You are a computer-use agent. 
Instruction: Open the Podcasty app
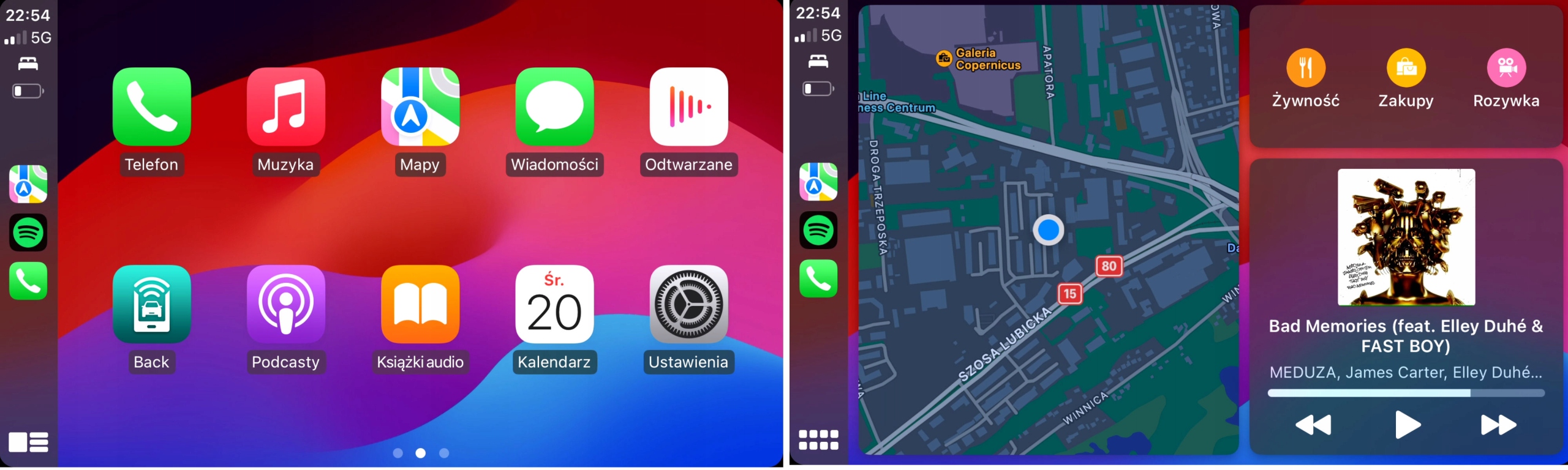tap(285, 304)
